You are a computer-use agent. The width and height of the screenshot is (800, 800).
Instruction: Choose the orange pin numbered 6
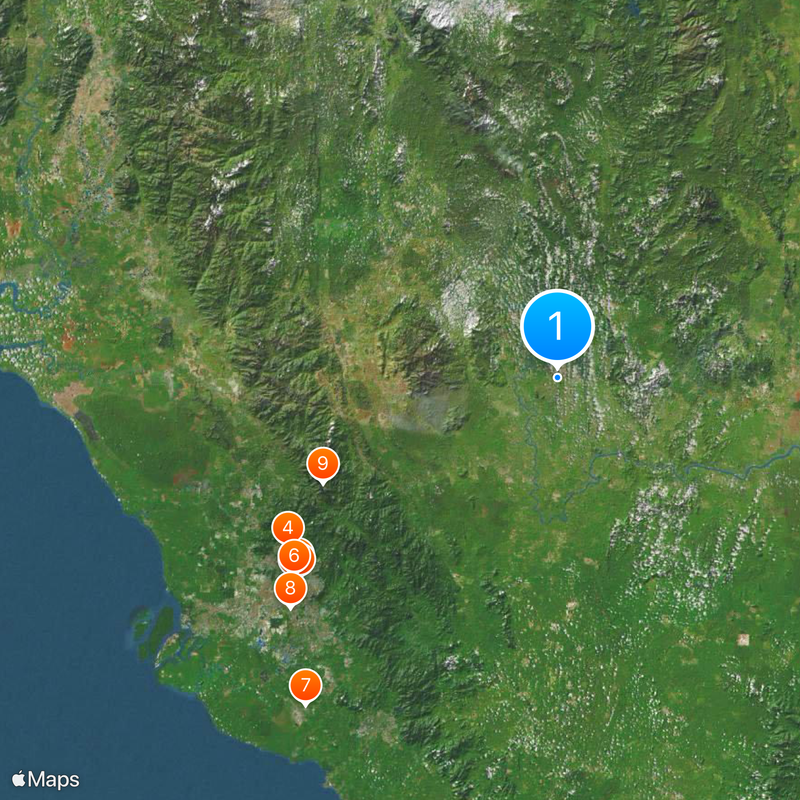294,555
